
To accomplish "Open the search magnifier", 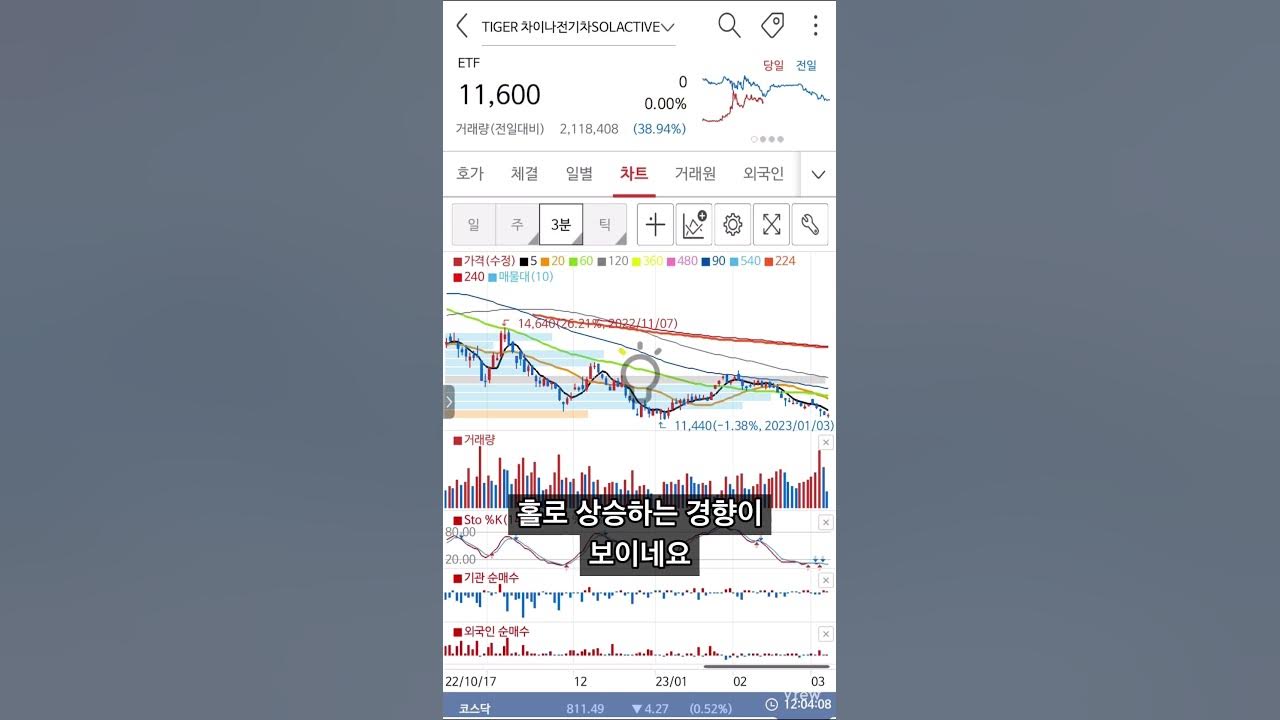I will pyautogui.click(x=729, y=26).
